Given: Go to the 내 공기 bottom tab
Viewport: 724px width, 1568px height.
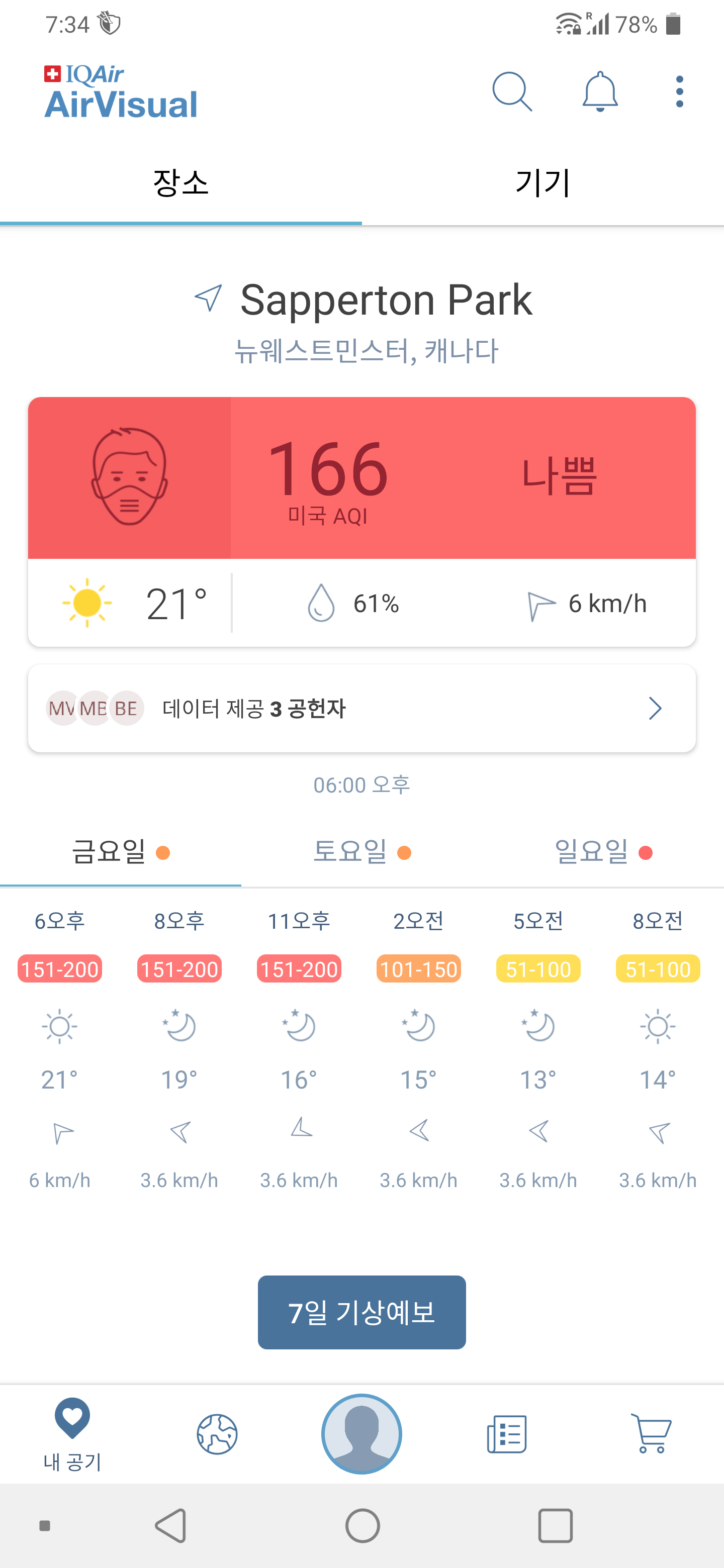Looking at the screenshot, I should coord(72,1433).
